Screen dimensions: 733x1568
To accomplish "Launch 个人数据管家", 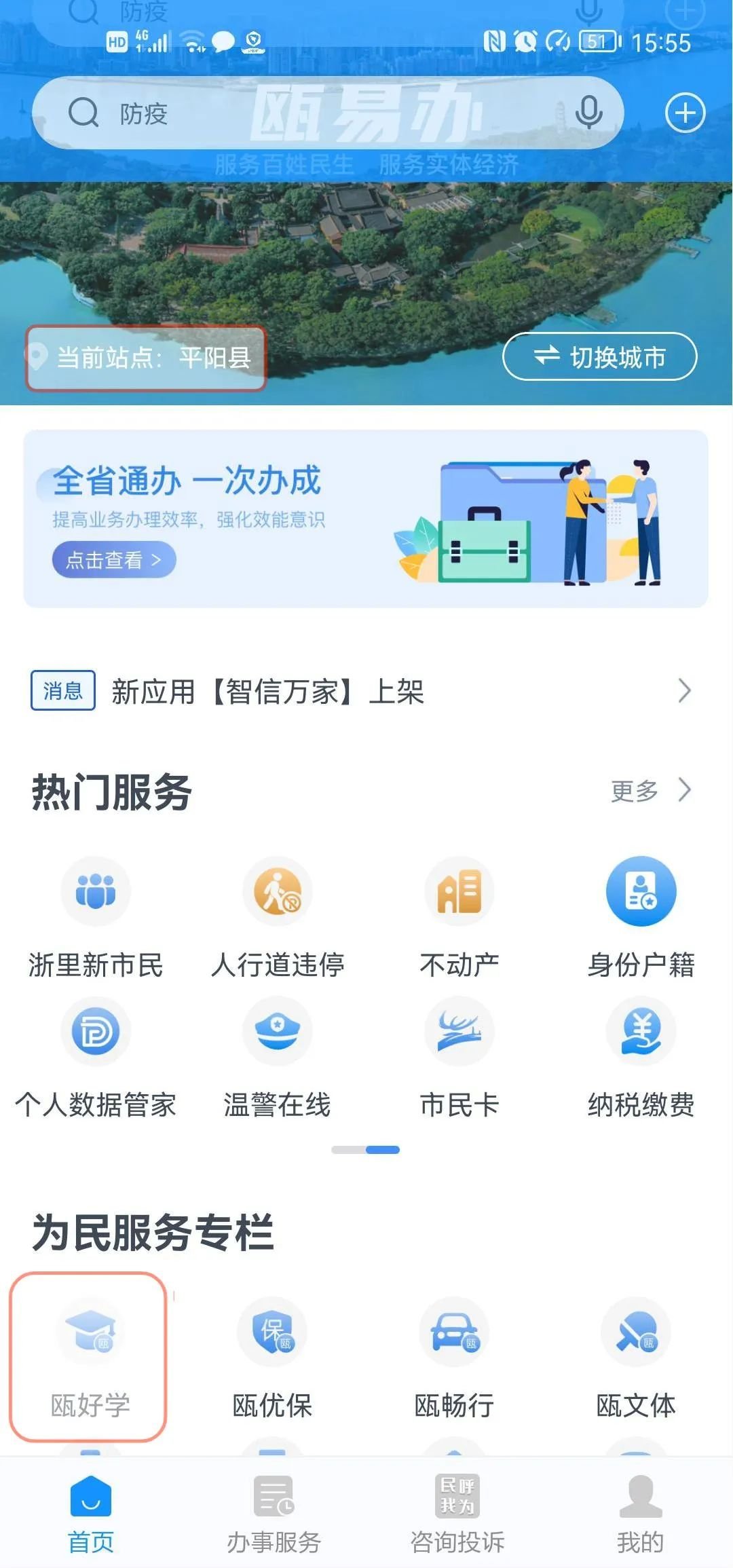I will point(96,1056).
